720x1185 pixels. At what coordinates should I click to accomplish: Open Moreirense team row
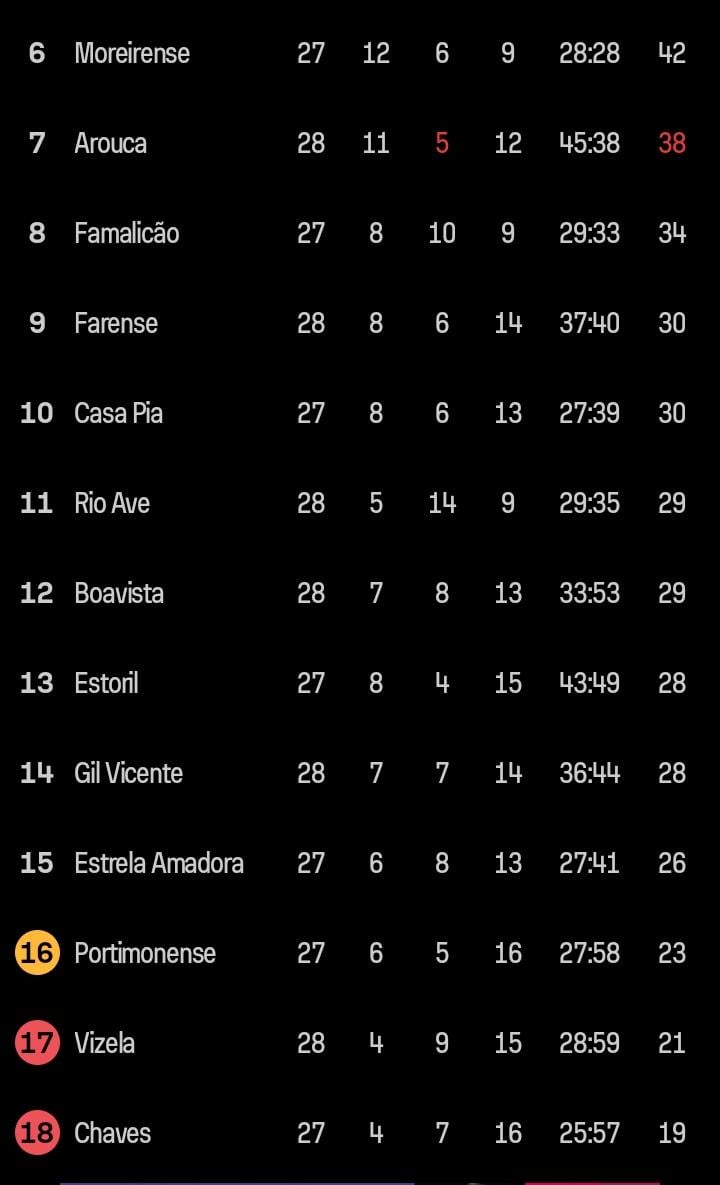tap(360, 53)
